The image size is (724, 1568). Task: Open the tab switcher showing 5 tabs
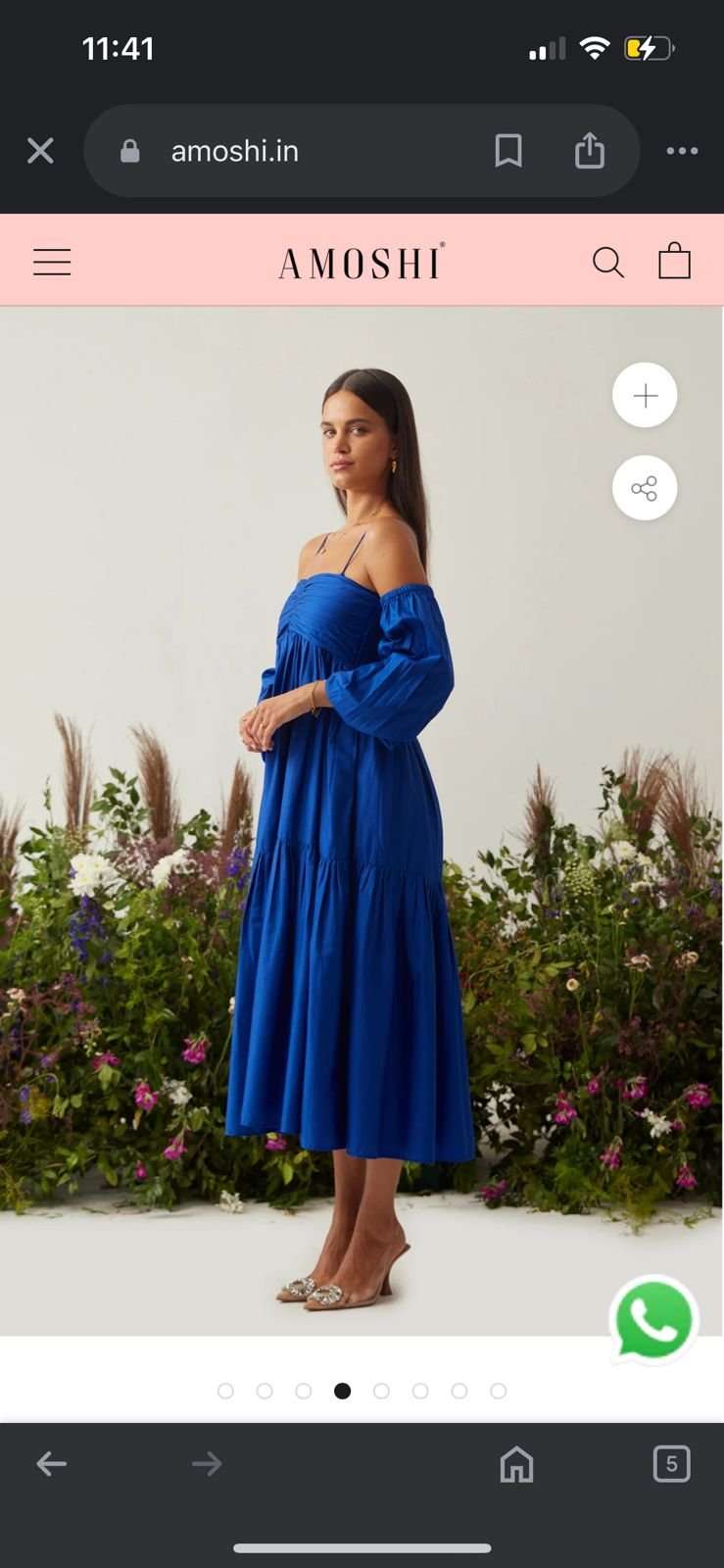click(x=671, y=1464)
